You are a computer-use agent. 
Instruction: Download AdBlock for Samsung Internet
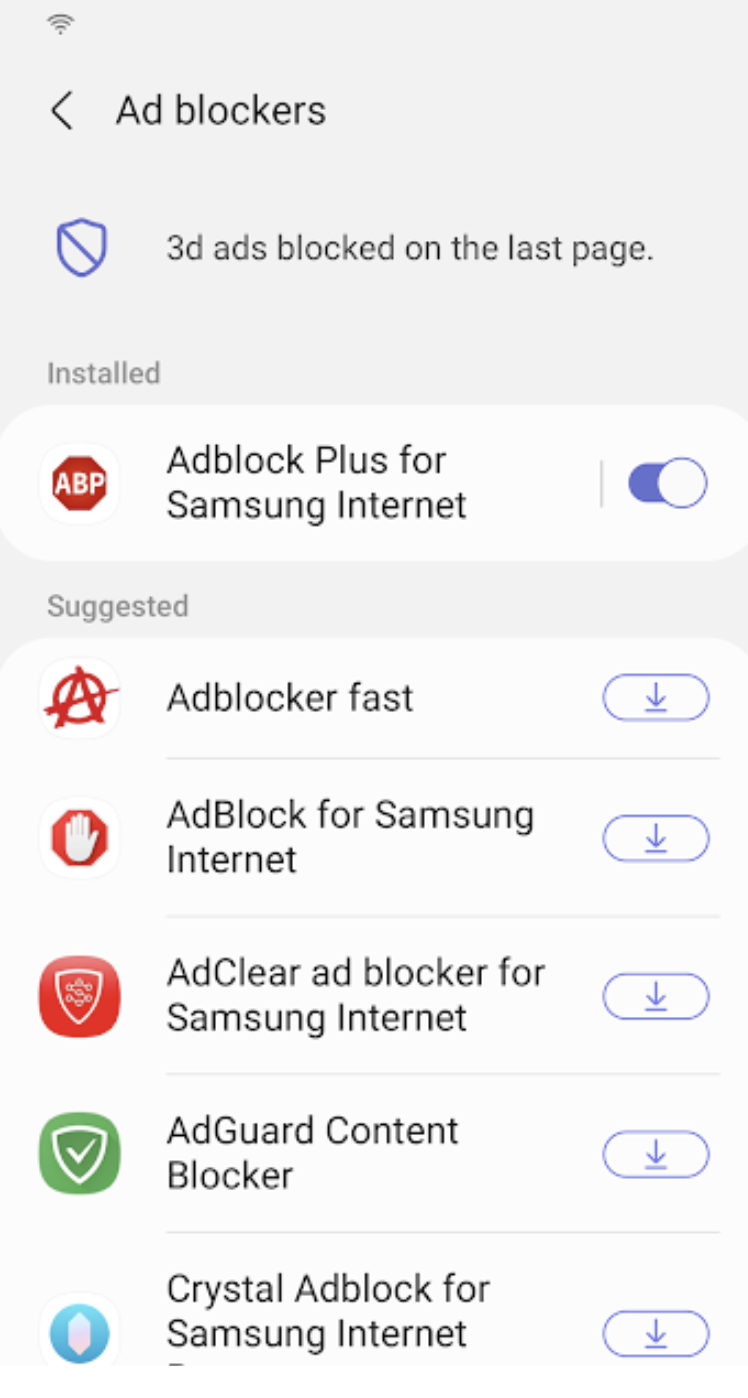(655, 838)
